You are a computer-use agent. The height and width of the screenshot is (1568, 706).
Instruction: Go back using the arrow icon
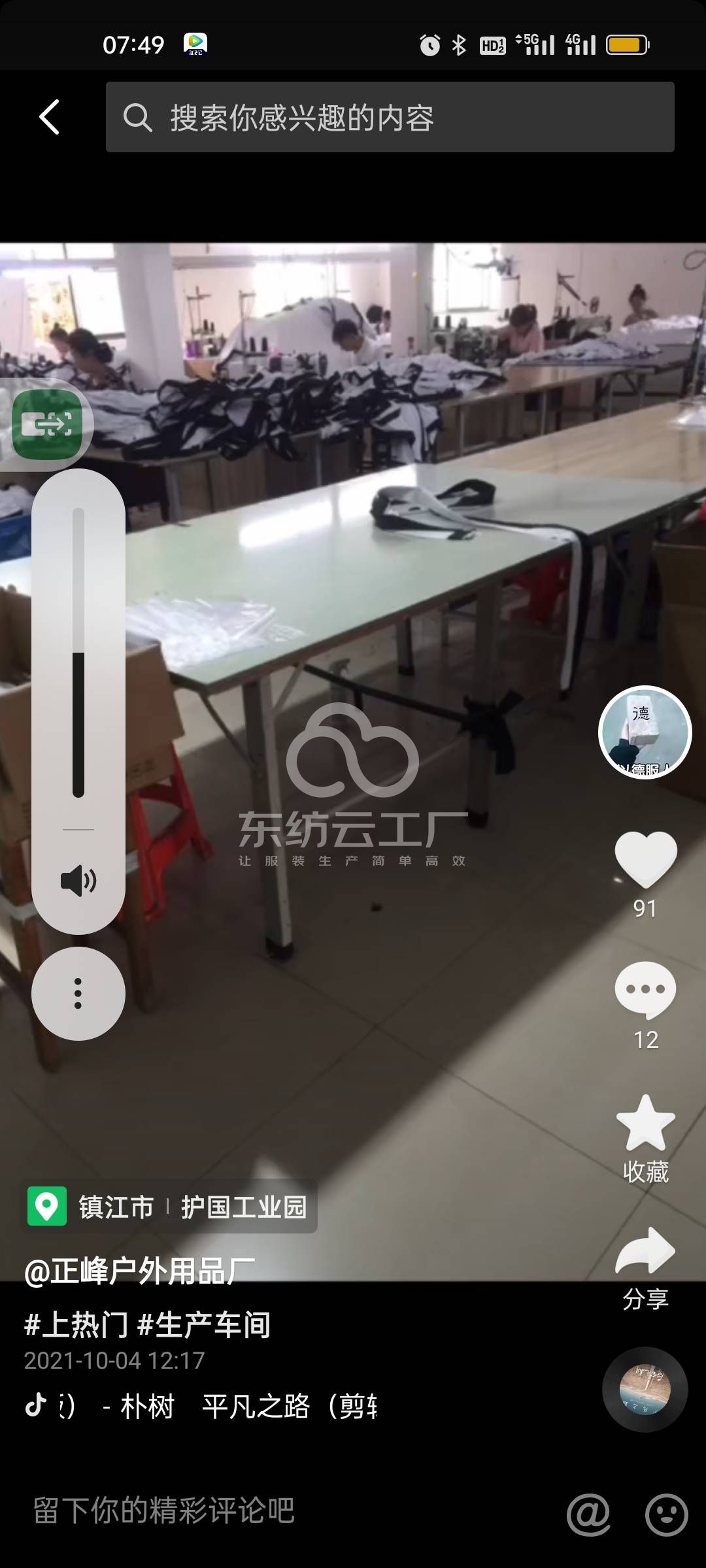pyautogui.click(x=50, y=118)
